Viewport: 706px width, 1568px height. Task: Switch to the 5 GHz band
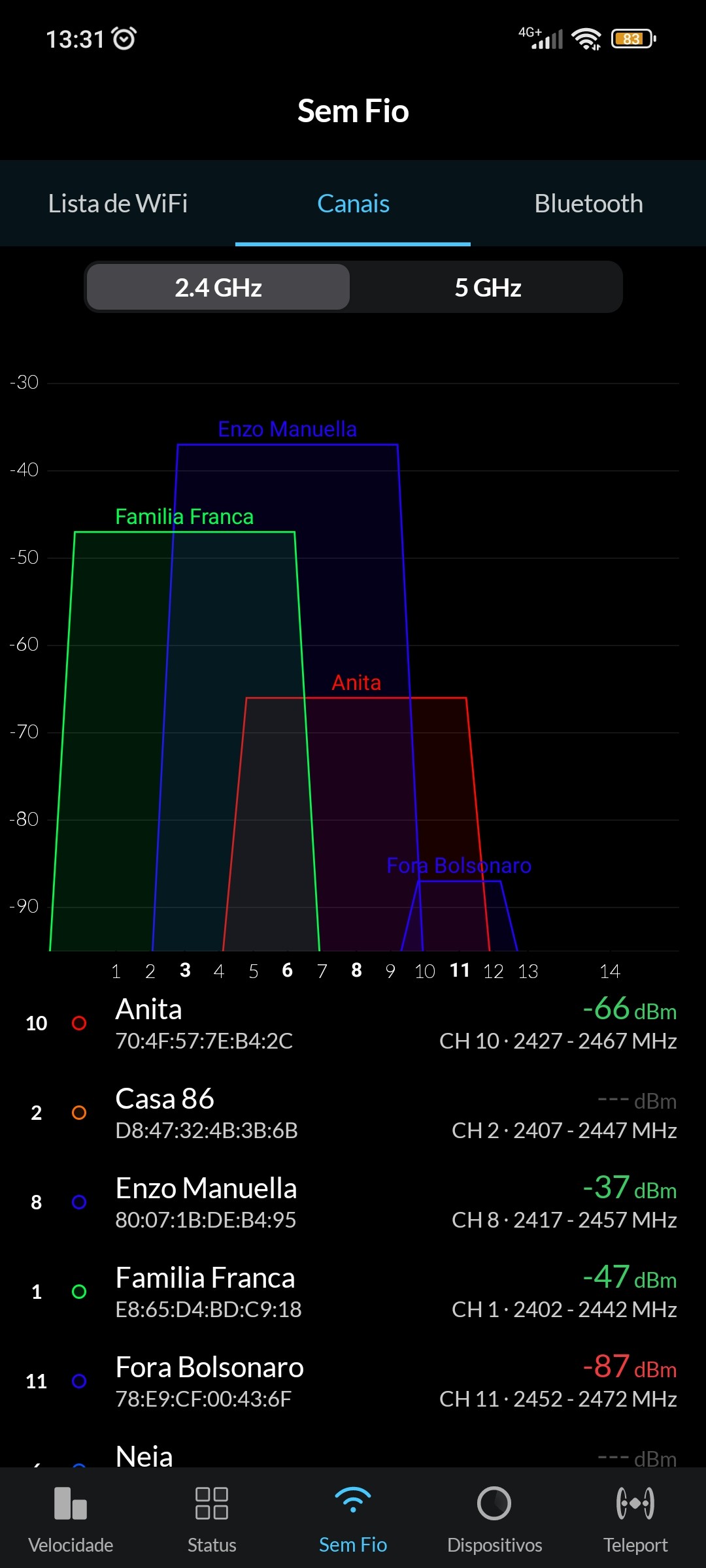(488, 287)
